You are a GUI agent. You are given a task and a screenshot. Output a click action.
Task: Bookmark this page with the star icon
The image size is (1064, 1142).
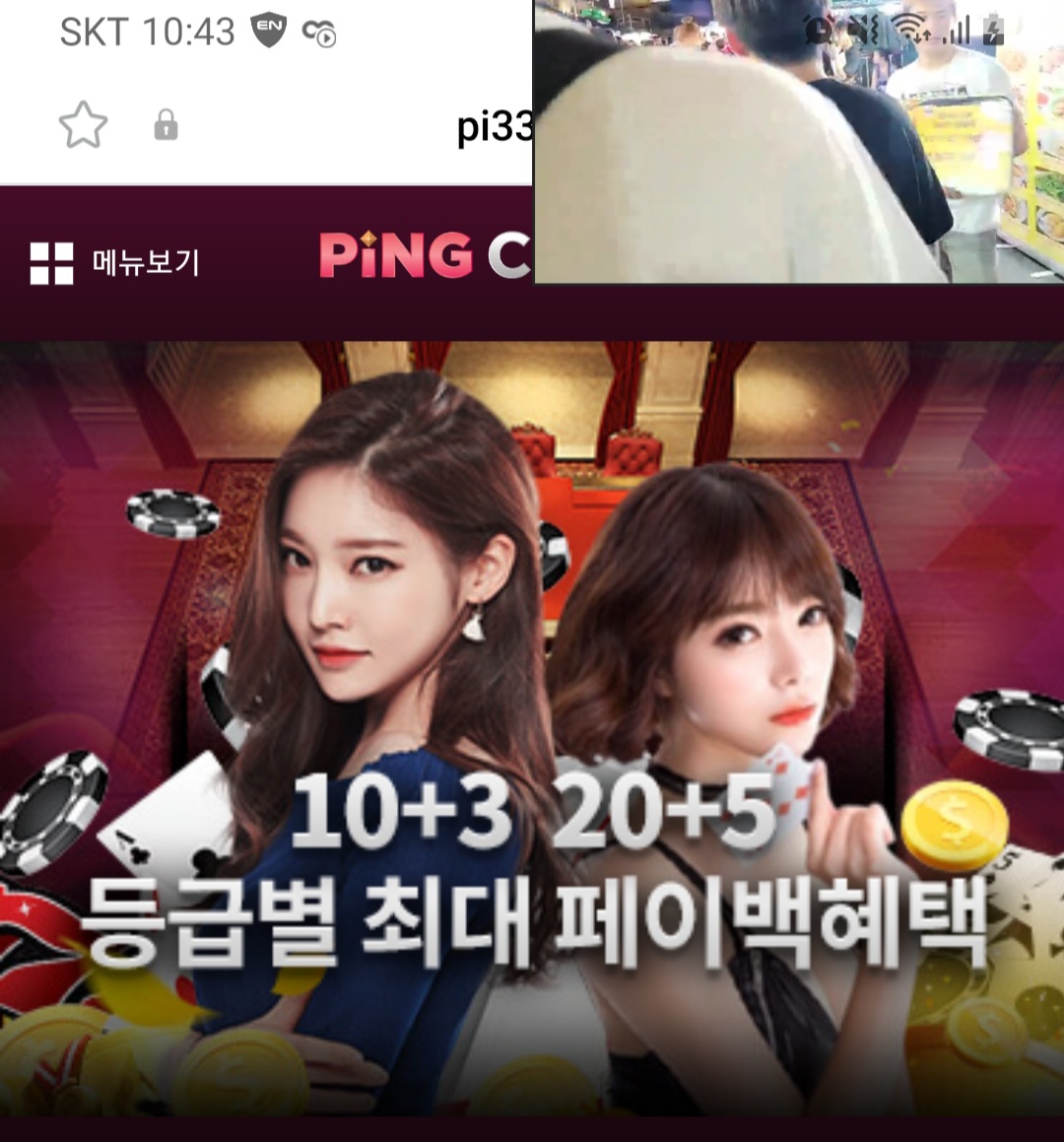83,125
